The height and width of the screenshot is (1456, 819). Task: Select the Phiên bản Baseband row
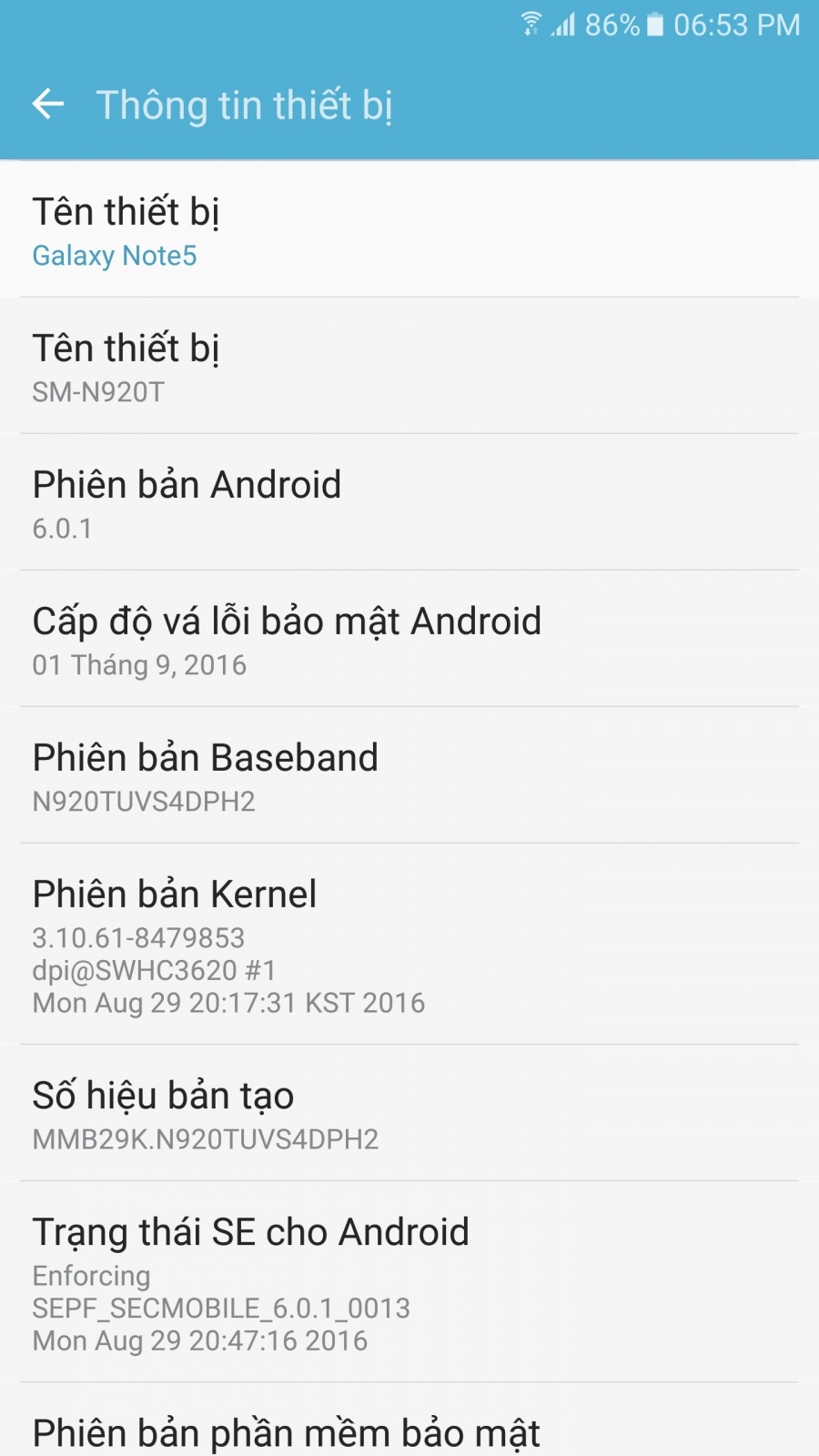coord(409,776)
